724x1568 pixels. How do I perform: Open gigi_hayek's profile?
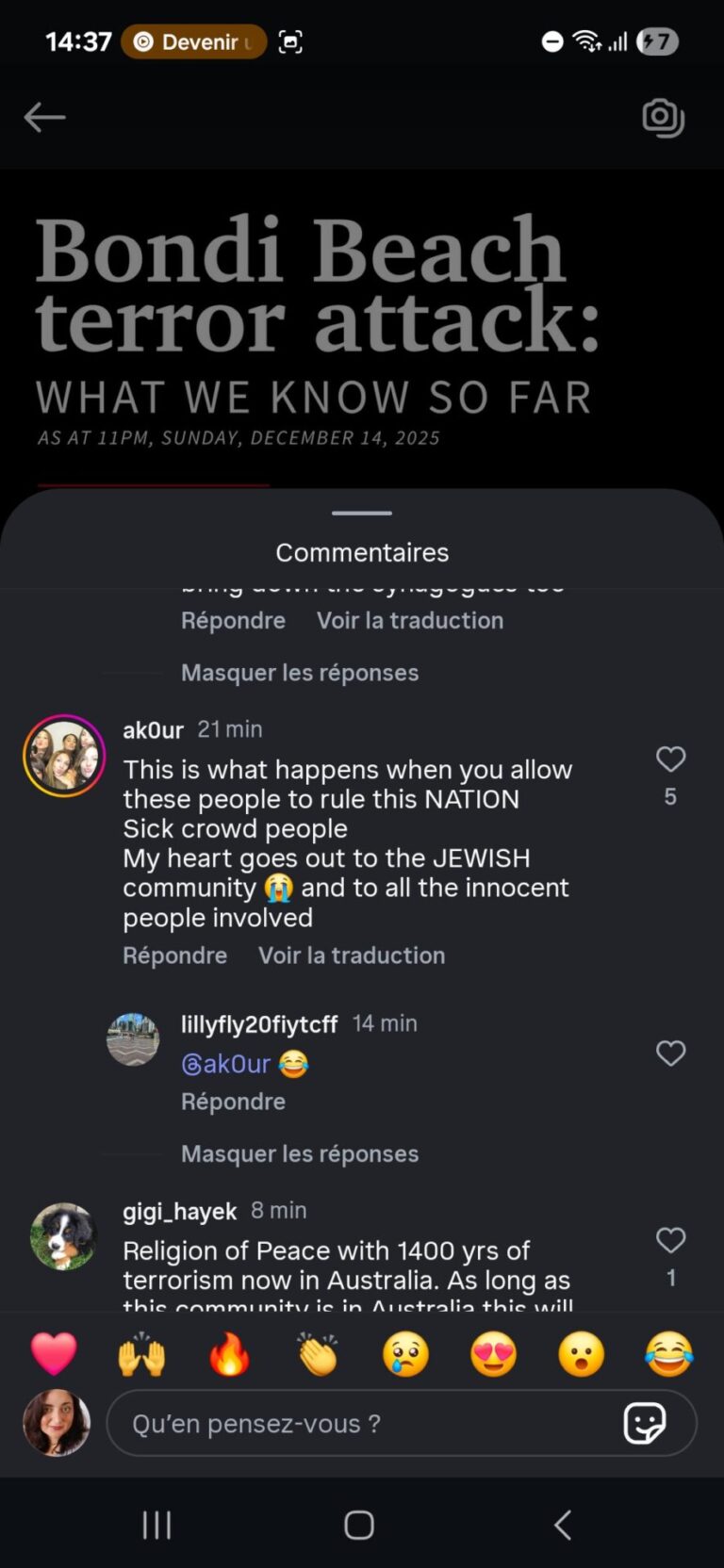tap(64, 1236)
